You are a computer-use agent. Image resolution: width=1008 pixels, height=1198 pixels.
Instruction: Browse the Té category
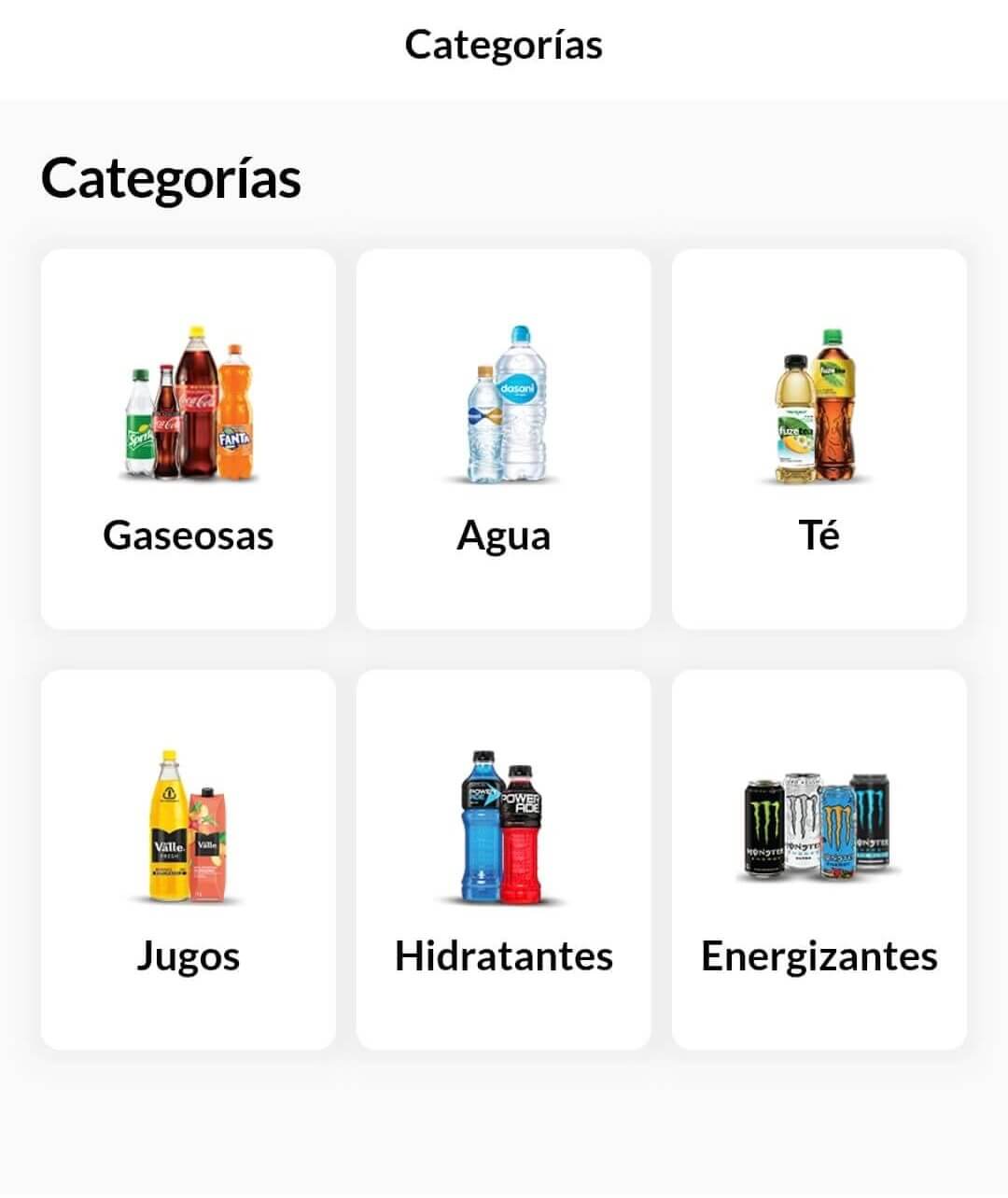[819, 439]
